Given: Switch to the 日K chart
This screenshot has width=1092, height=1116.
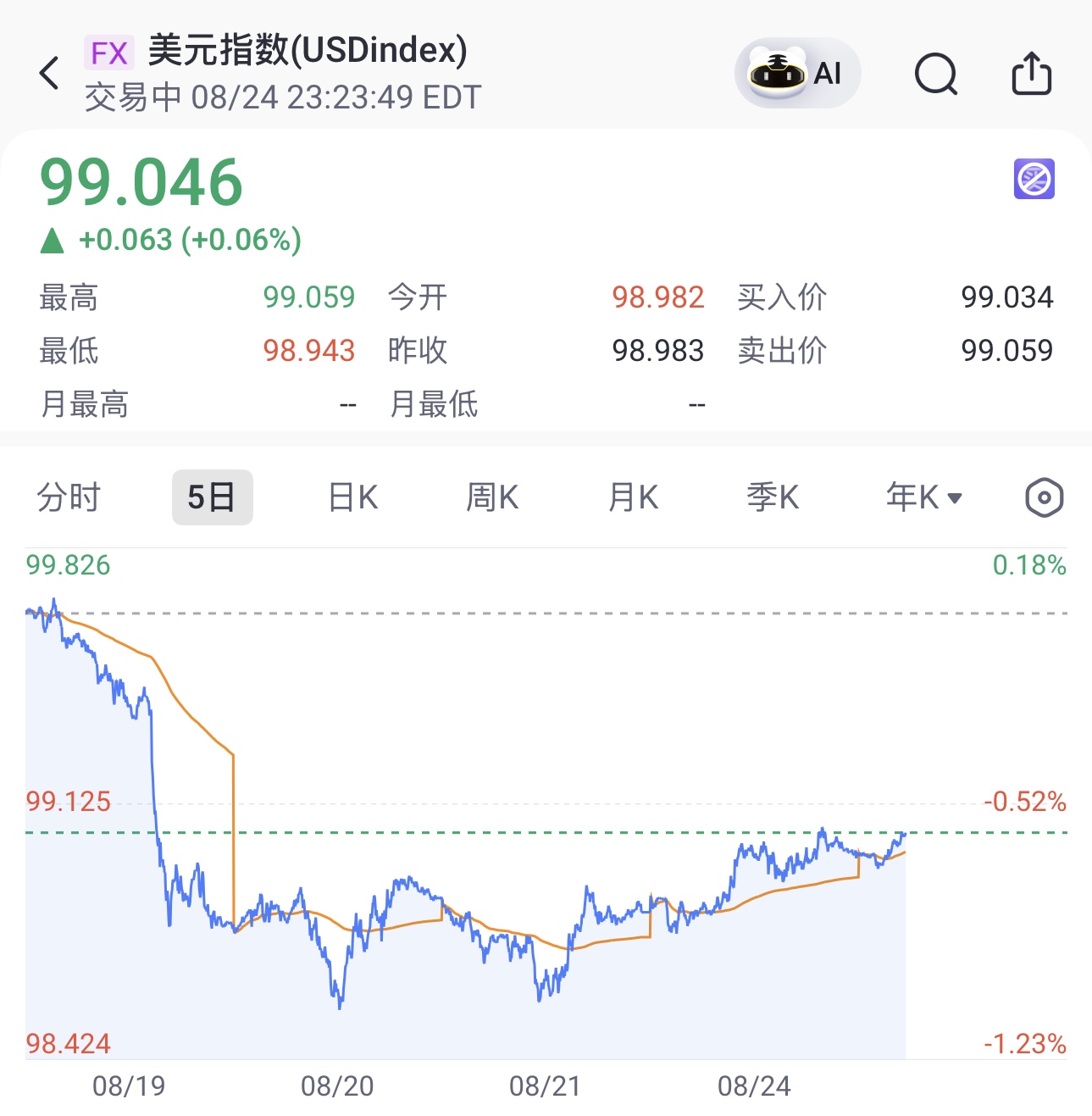Looking at the screenshot, I should (x=352, y=497).
